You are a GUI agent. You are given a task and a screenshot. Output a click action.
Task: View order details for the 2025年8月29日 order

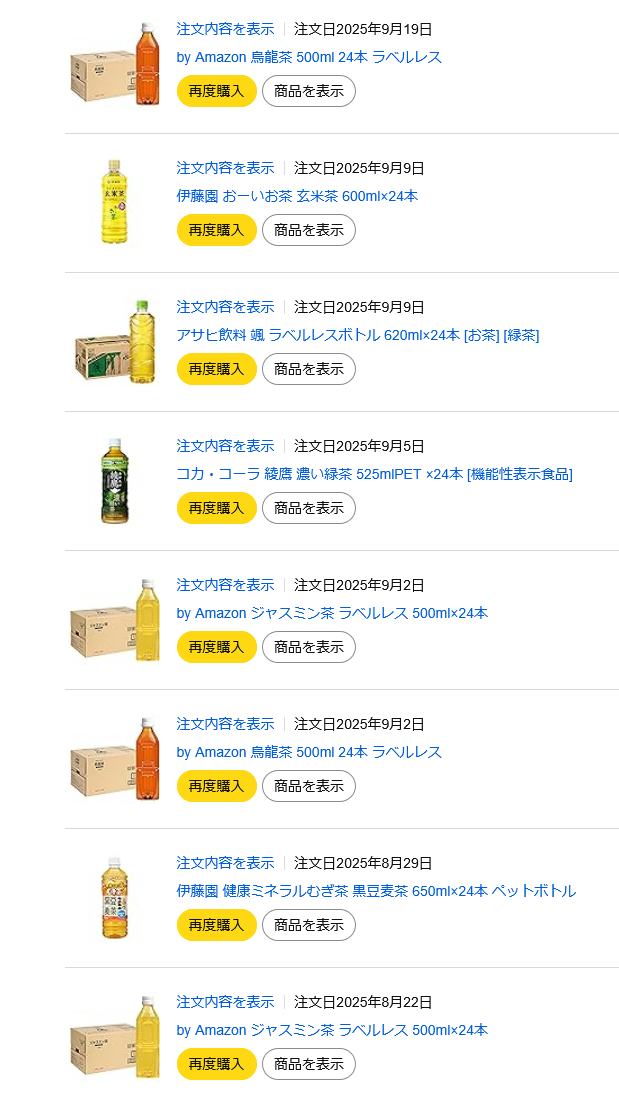tap(225, 863)
